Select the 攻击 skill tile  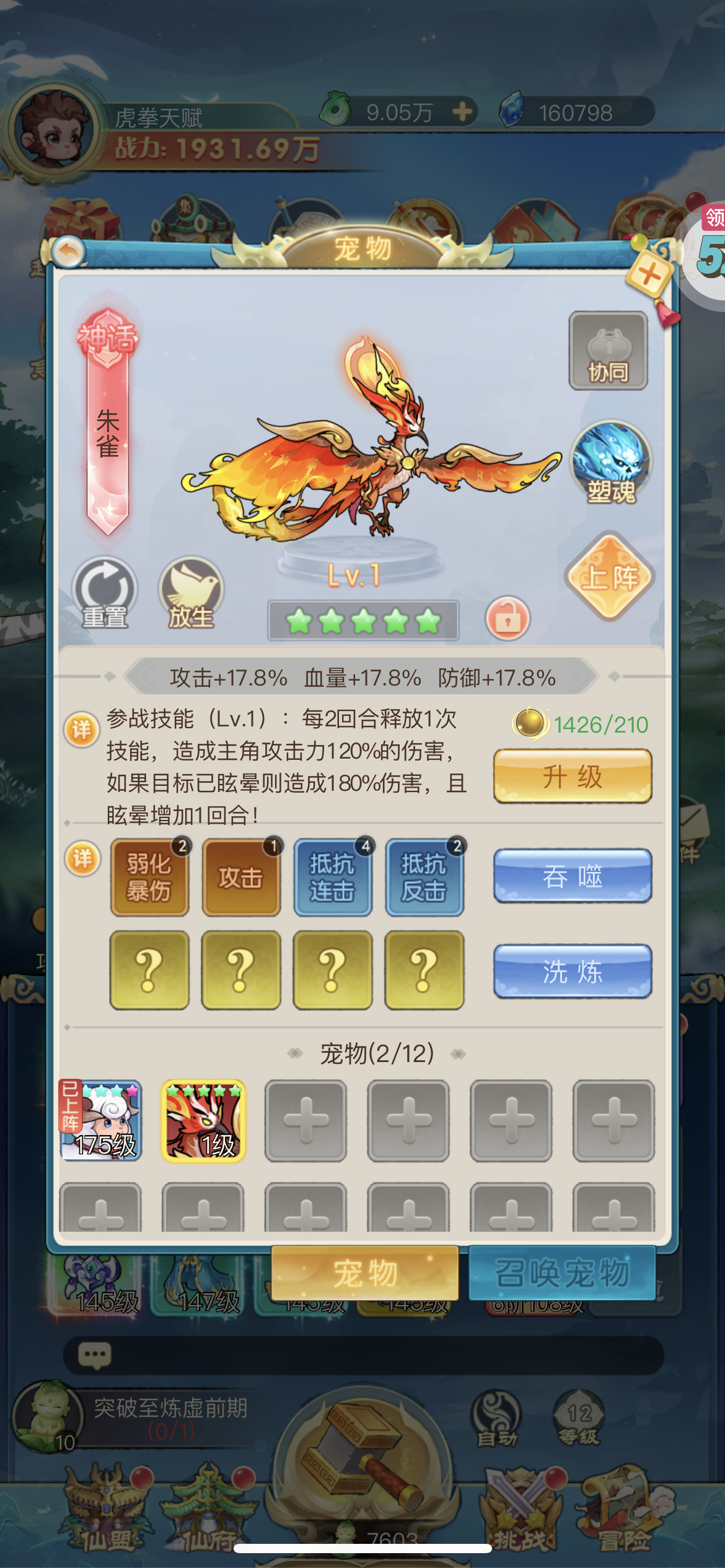241,878
